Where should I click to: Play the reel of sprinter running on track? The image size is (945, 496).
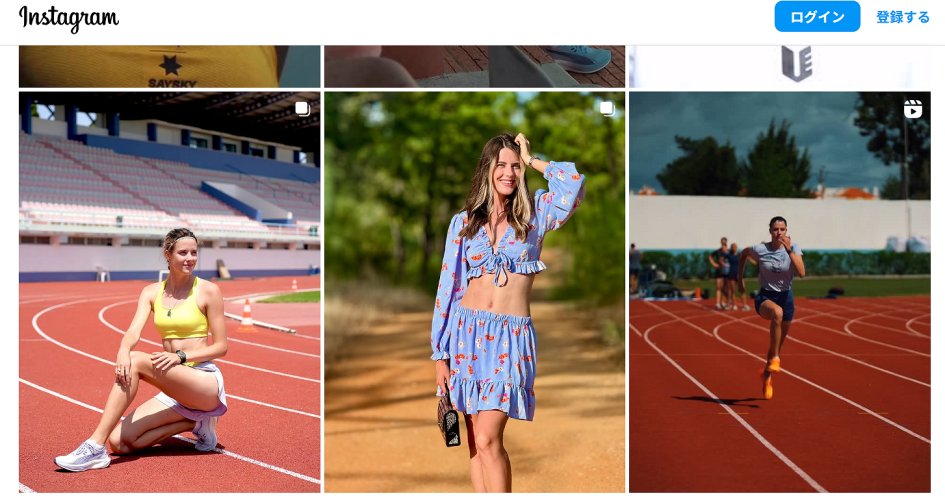tap(779, 292)
